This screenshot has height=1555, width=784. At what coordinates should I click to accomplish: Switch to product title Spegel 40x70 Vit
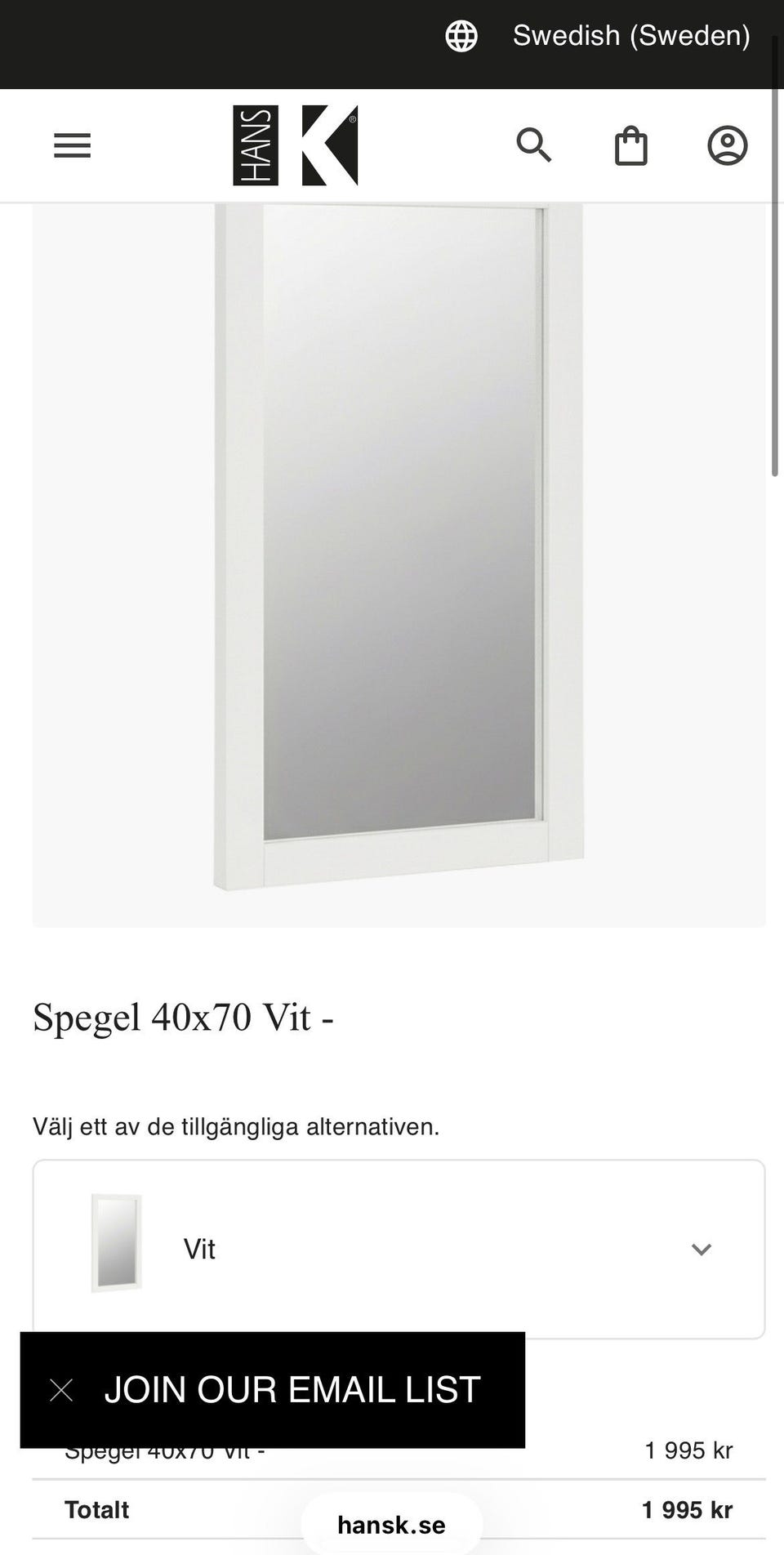184,1017
